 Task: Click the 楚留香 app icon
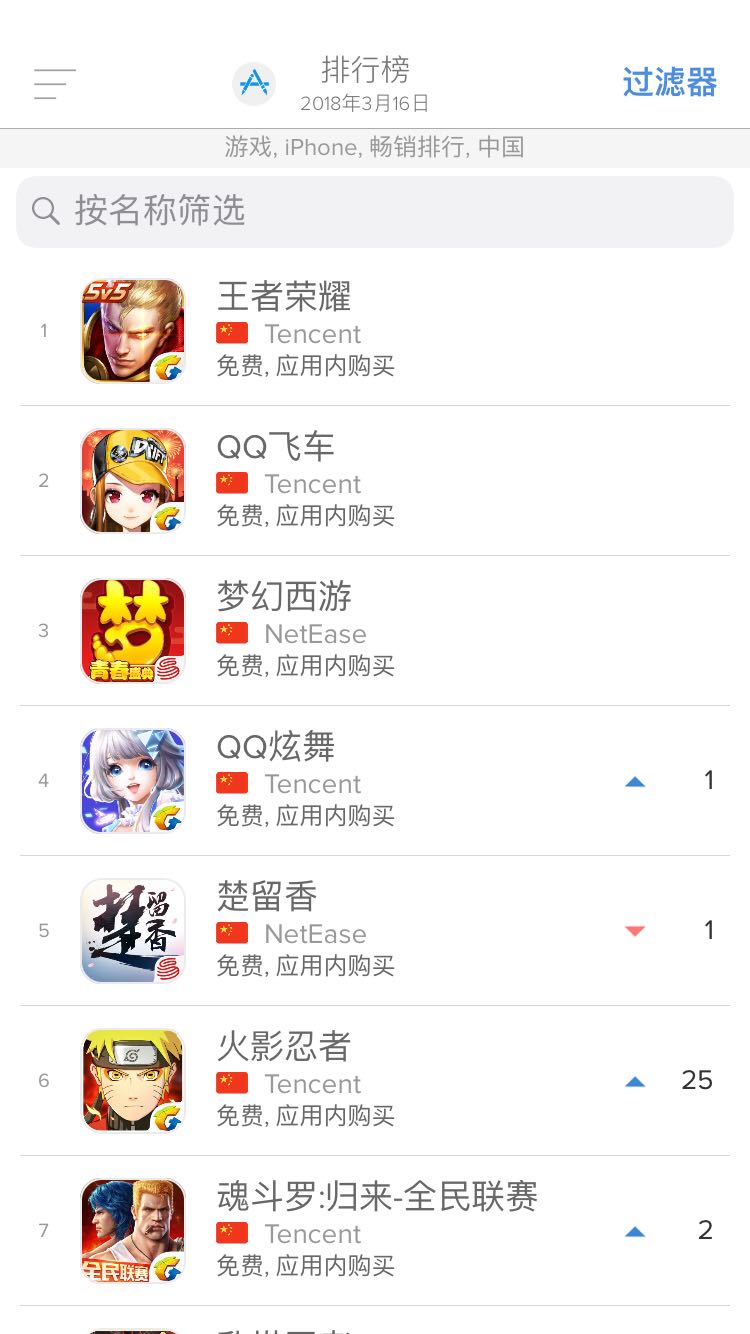click(x=132, y=930)
